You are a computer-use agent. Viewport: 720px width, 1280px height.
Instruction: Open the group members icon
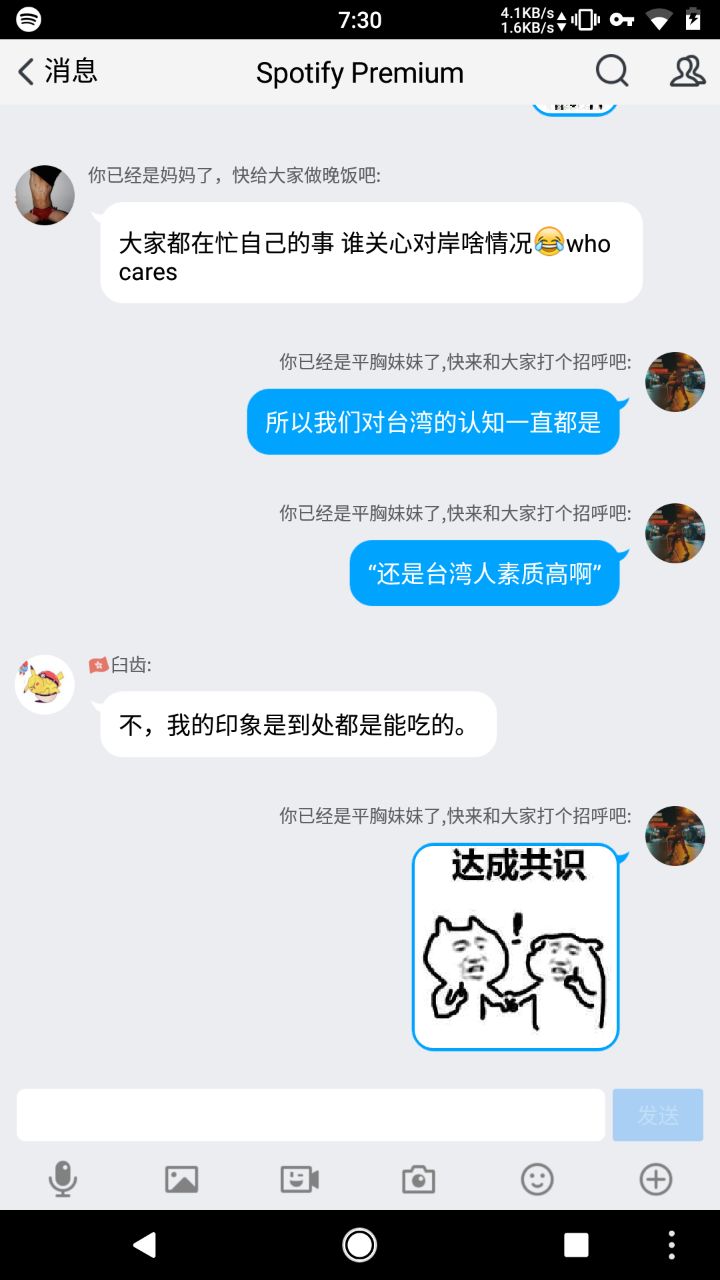point(687,72)
